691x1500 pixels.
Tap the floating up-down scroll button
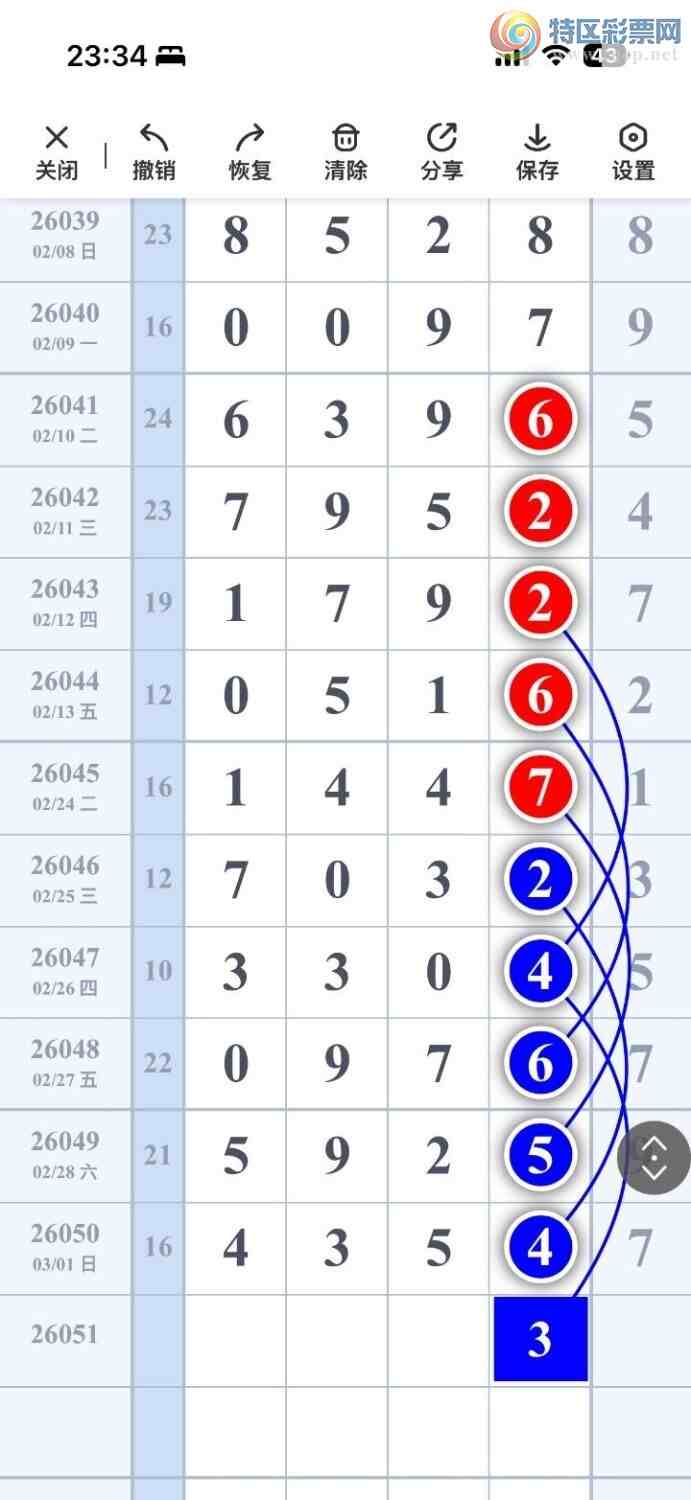click(654, 1158)
